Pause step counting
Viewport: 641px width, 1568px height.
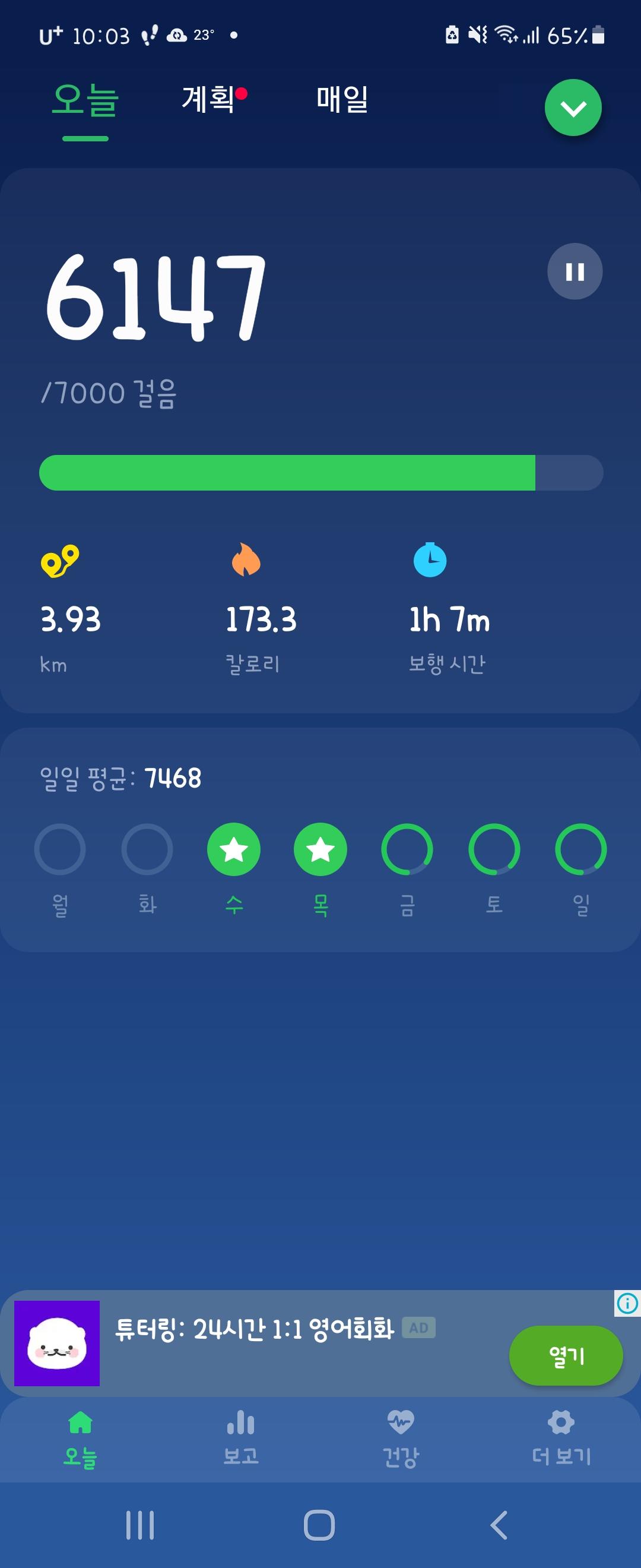pos(575,271)
